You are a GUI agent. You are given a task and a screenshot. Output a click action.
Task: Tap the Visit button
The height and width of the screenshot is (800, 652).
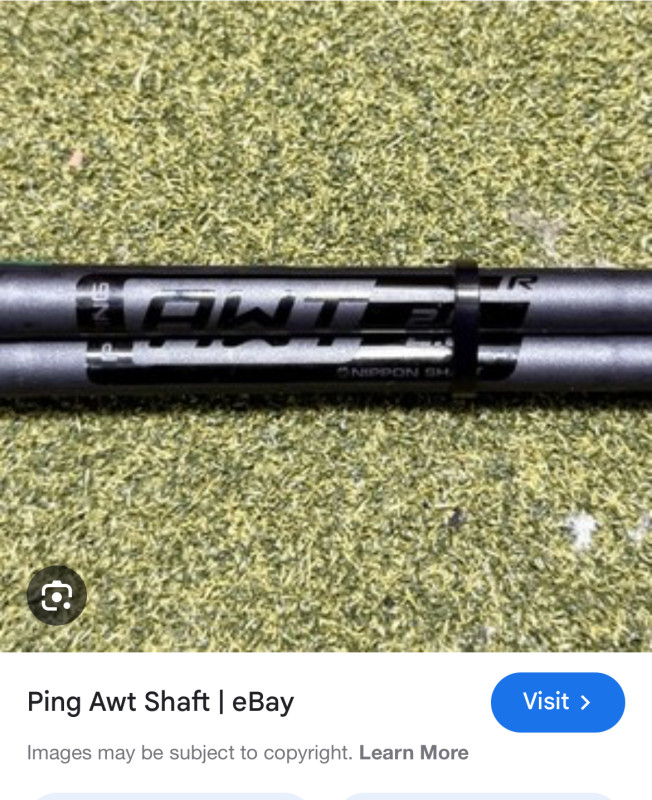point(557,702)
